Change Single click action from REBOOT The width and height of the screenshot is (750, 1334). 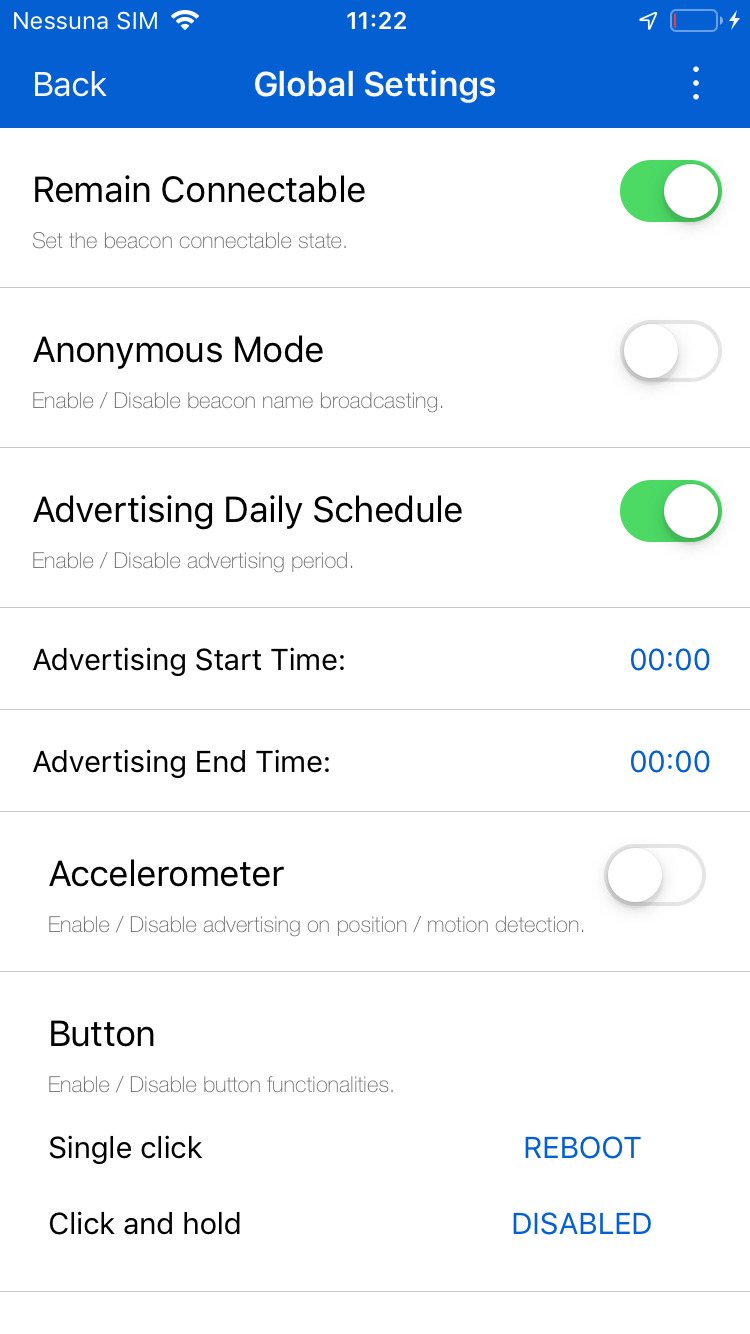[x=582, y=1148]
